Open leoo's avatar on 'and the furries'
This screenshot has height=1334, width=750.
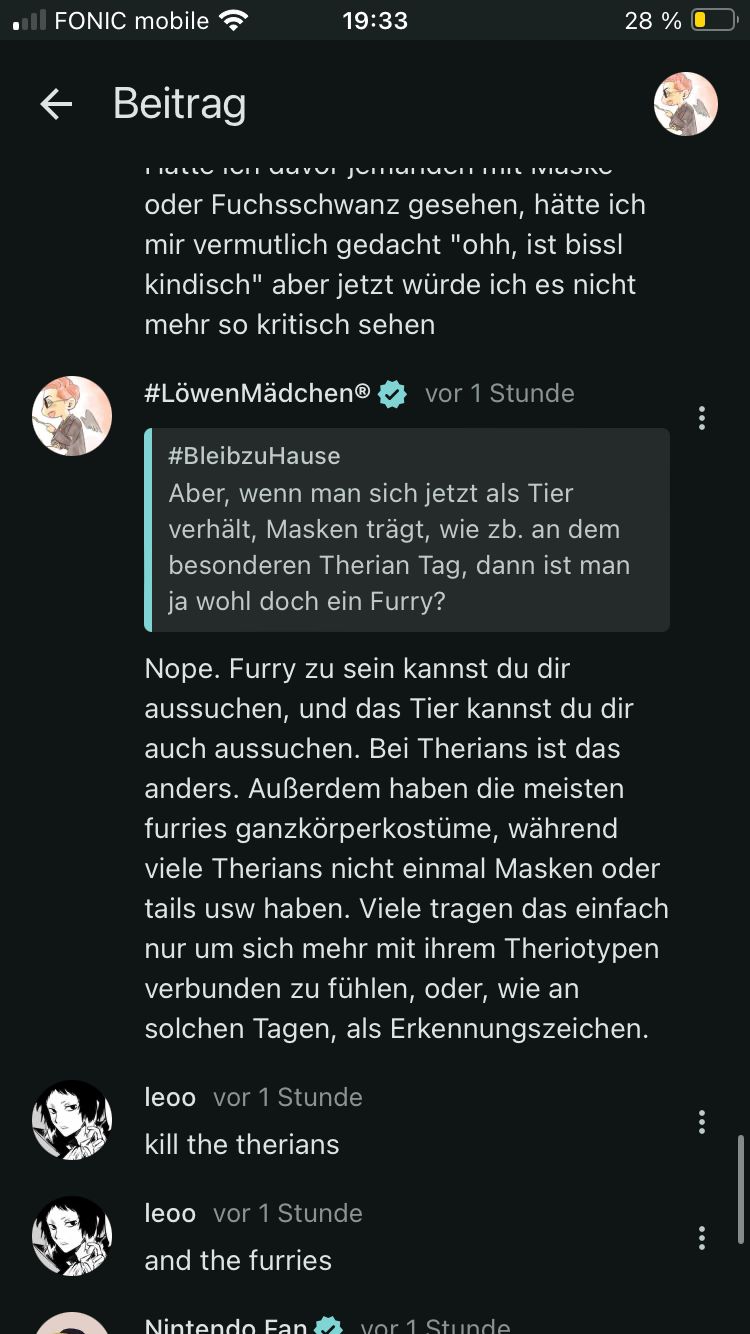coord(72,1236)
